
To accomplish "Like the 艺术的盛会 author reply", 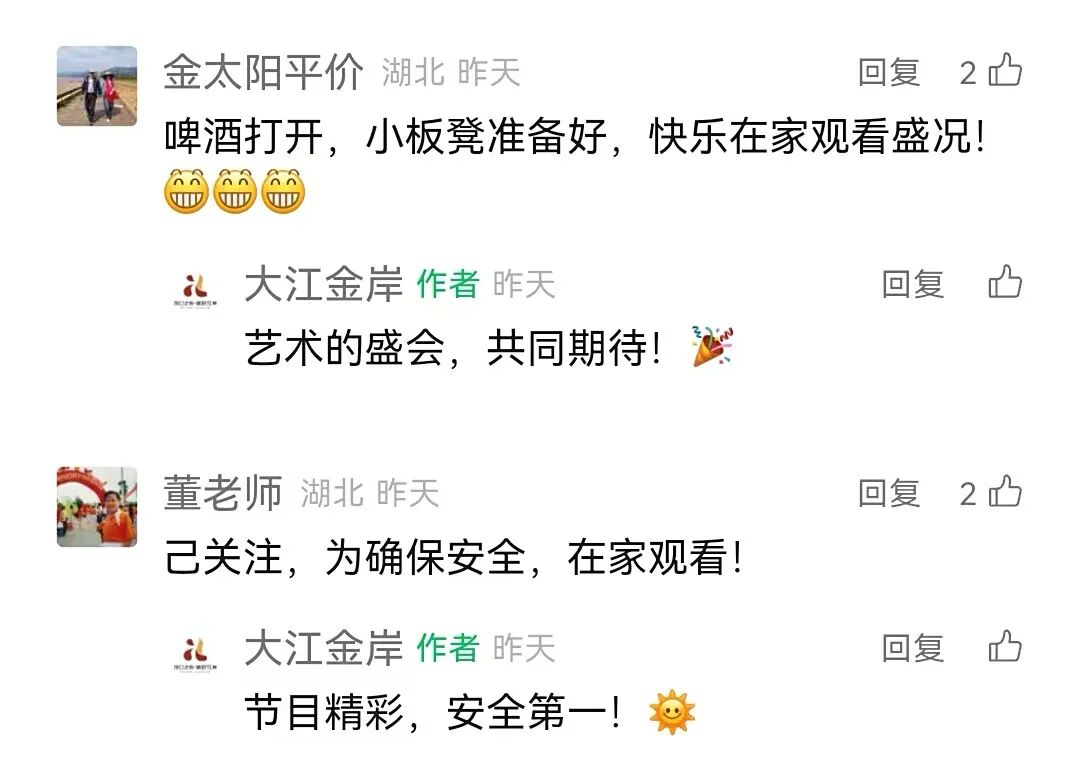I will coord(1004,283).
